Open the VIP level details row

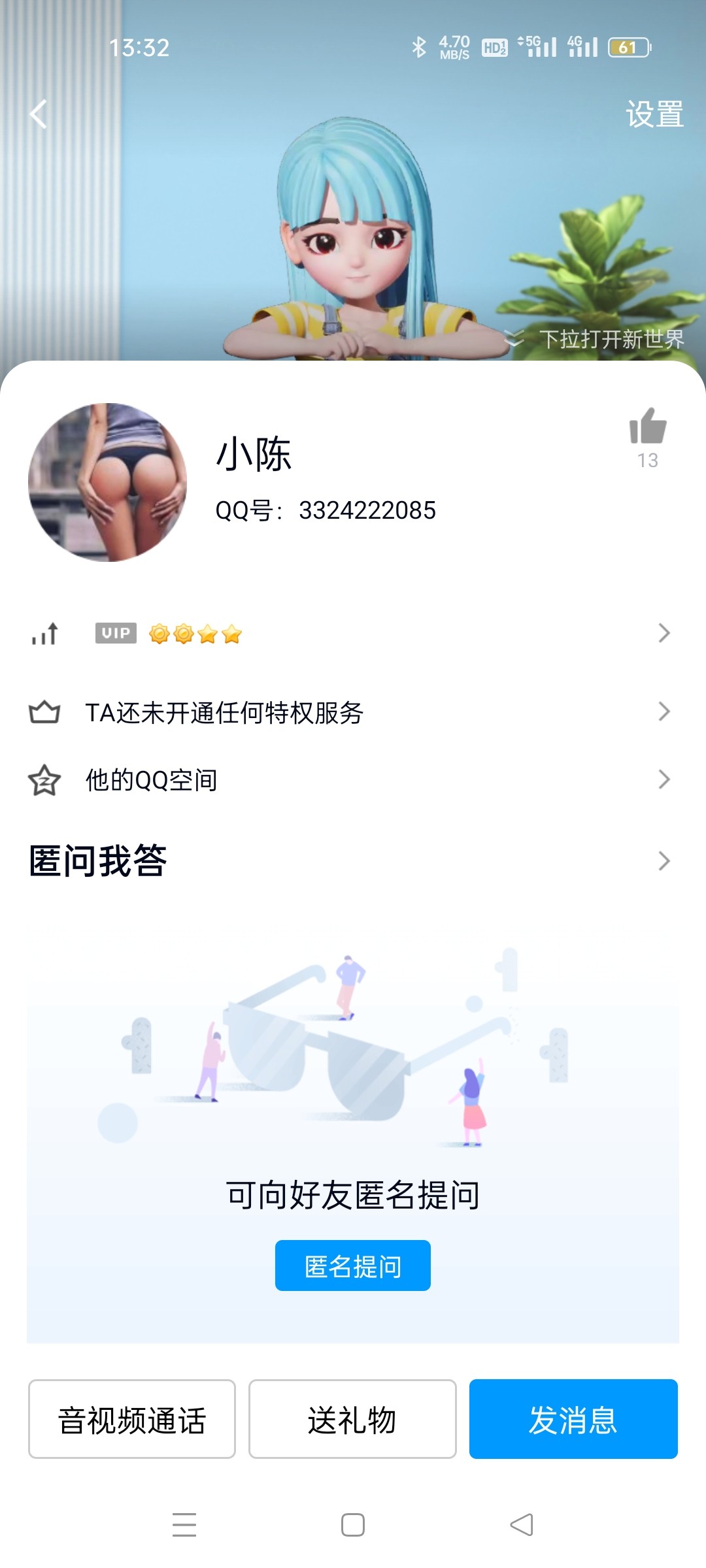tap(353, 633)
